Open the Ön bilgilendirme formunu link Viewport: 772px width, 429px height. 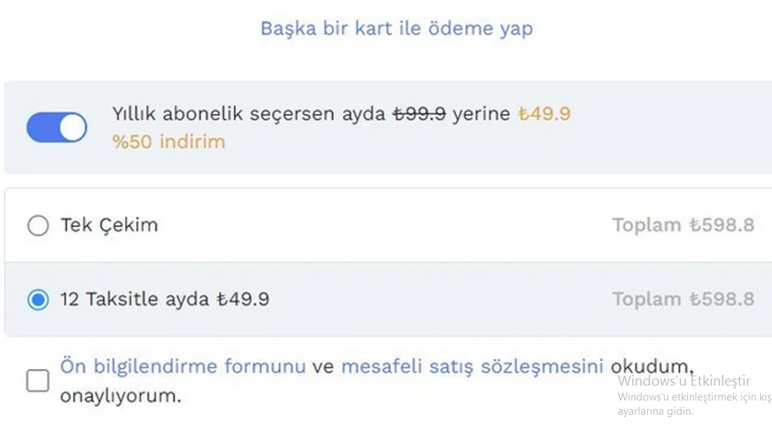tap(183, 366)
